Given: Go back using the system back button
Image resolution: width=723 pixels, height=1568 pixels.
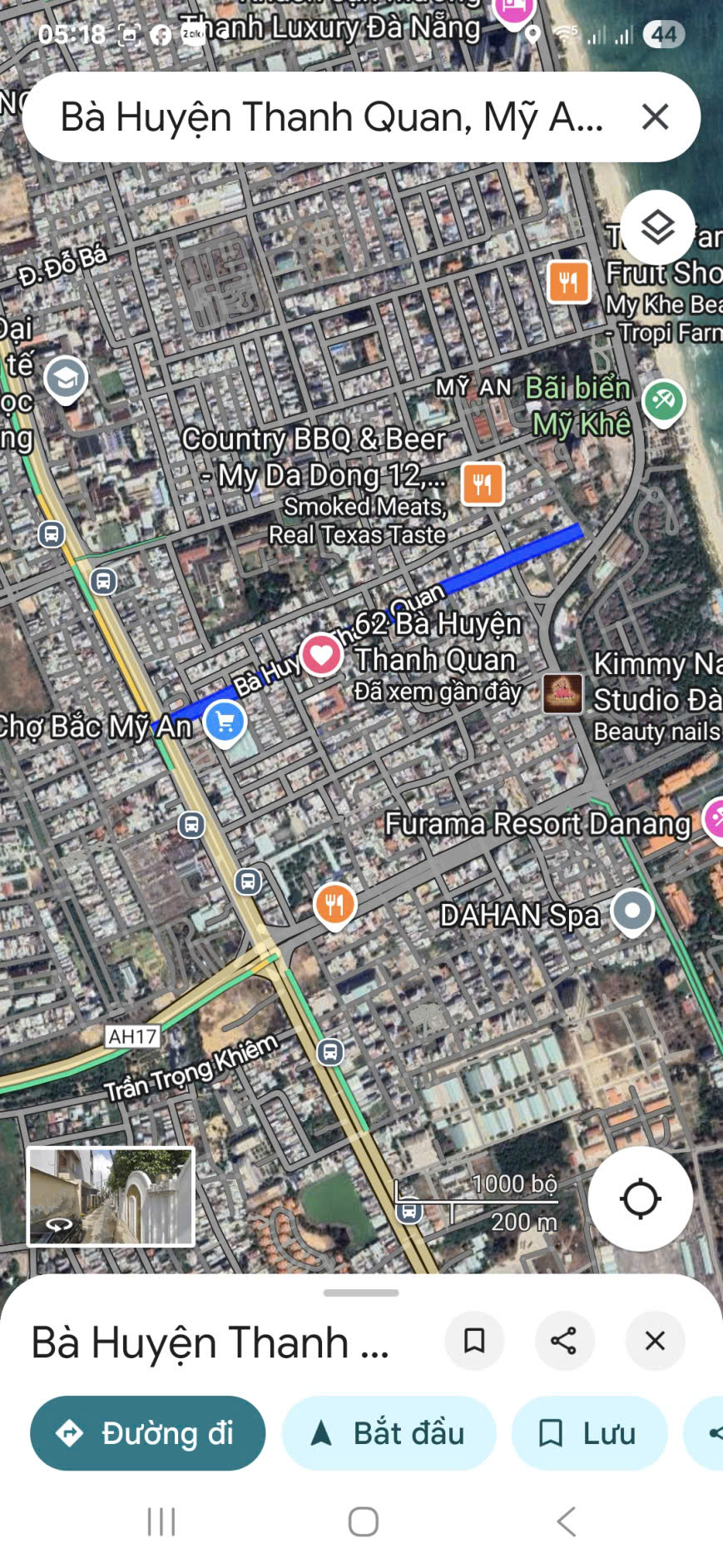Looking at the screenshot, I should point(566,1521).
